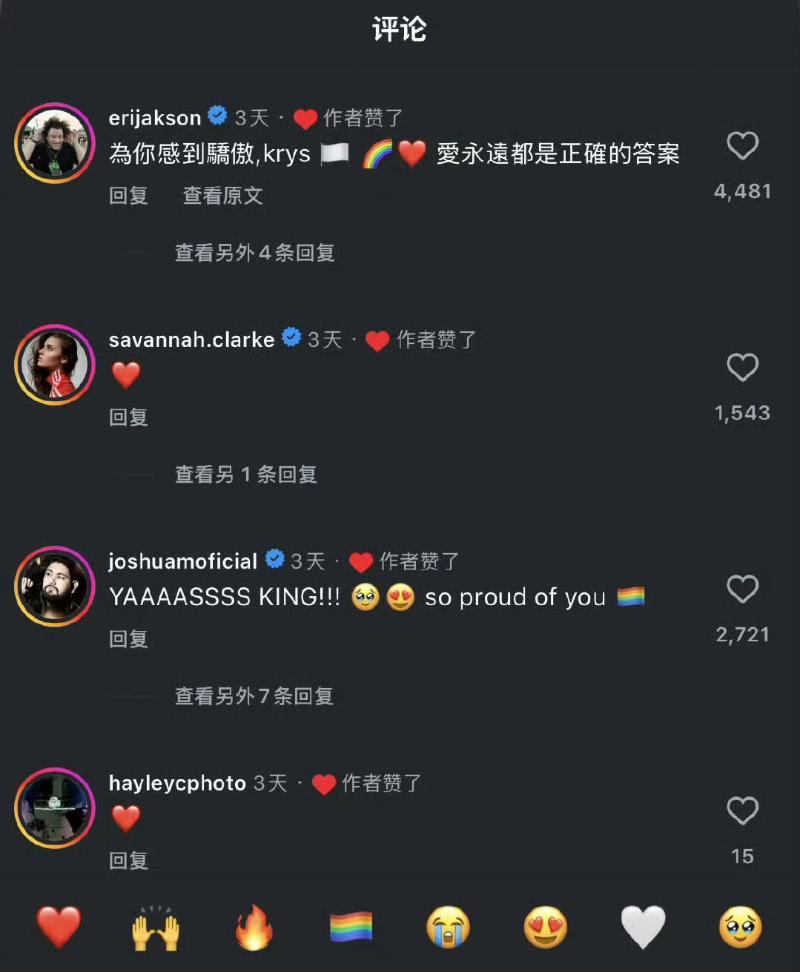Open joshuamoficial's profile picture
Image resolution: width=800 pixels, height=972 pixels.
point(54,586)
